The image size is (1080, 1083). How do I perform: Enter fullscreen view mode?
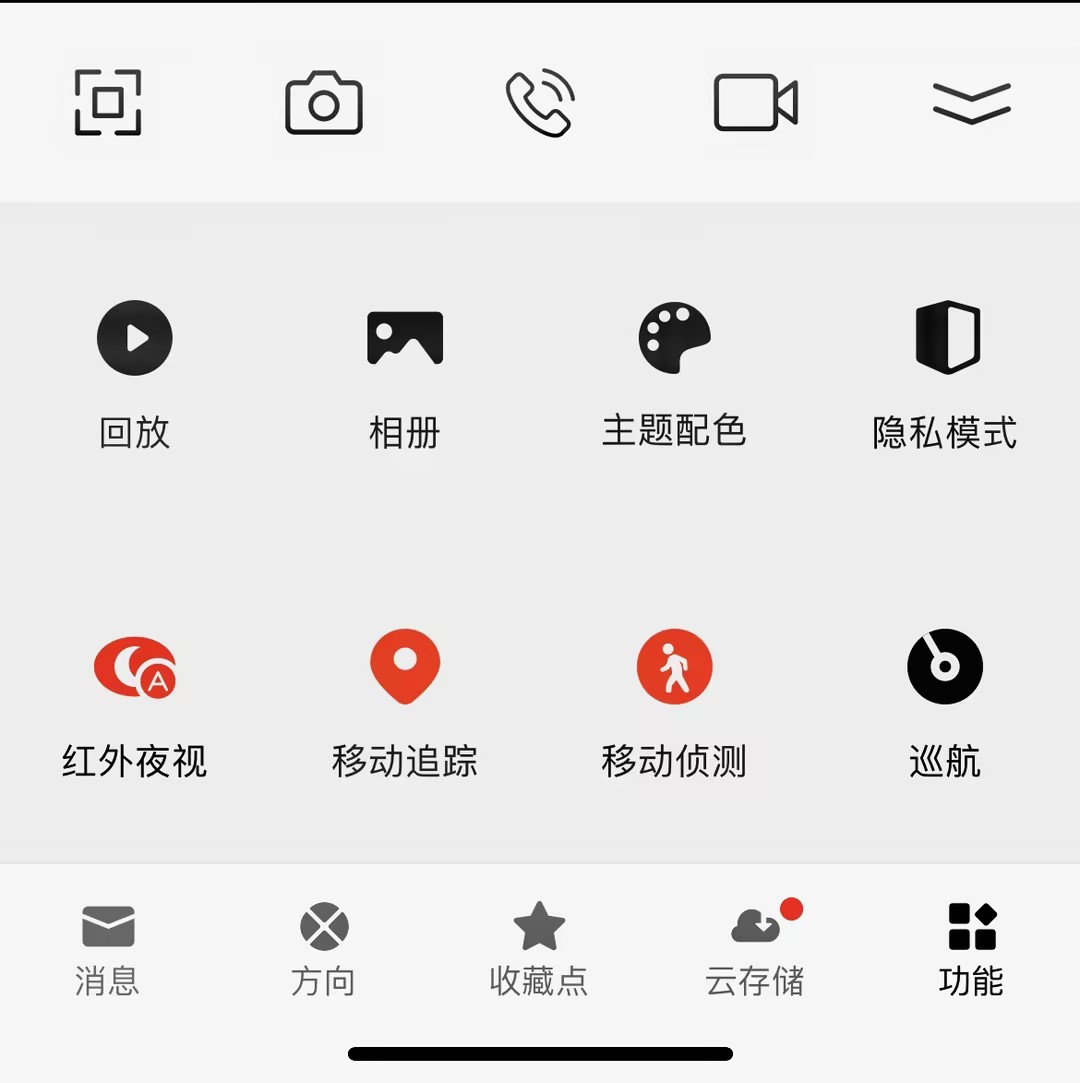[108, 102]
